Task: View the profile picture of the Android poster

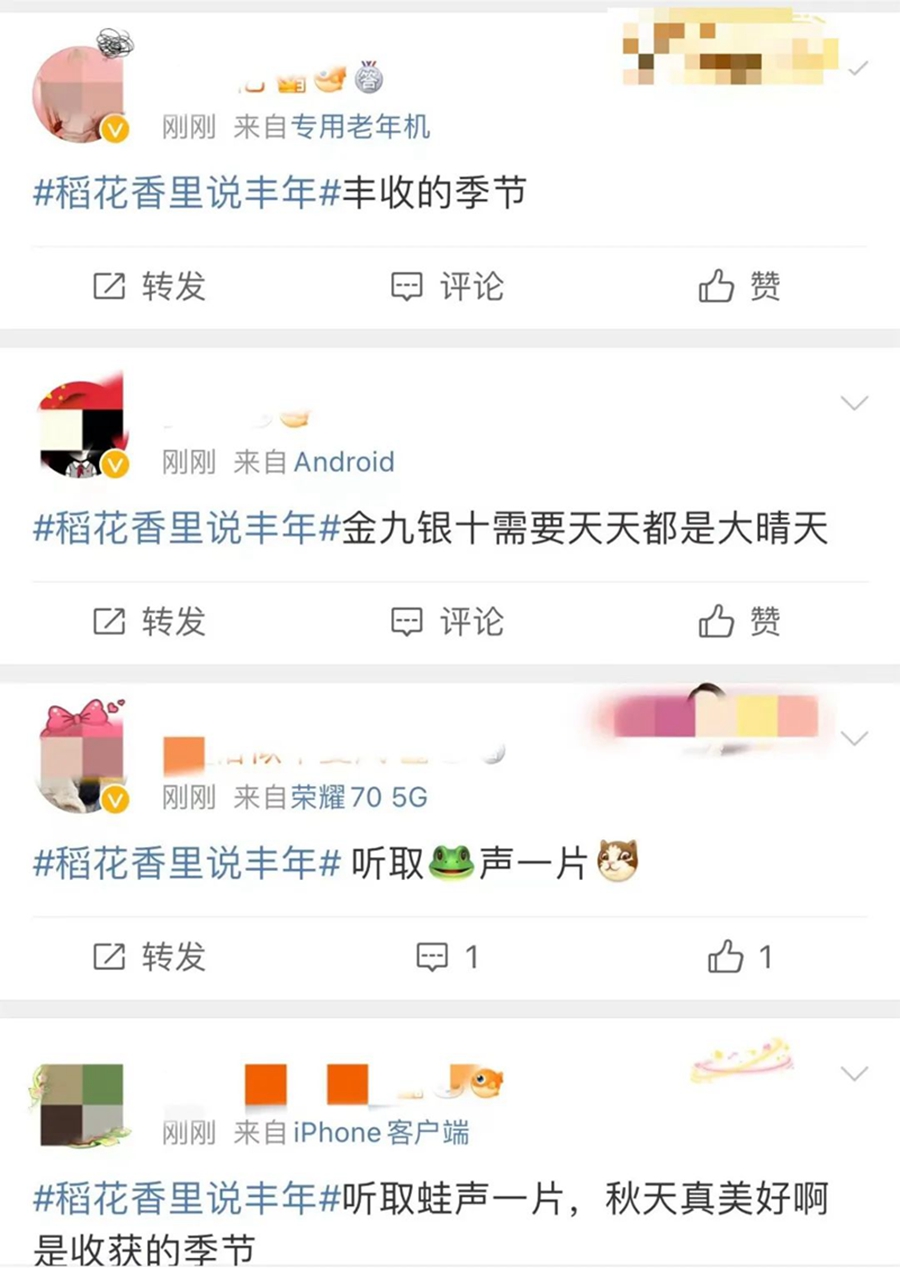Action: point(82,427)
